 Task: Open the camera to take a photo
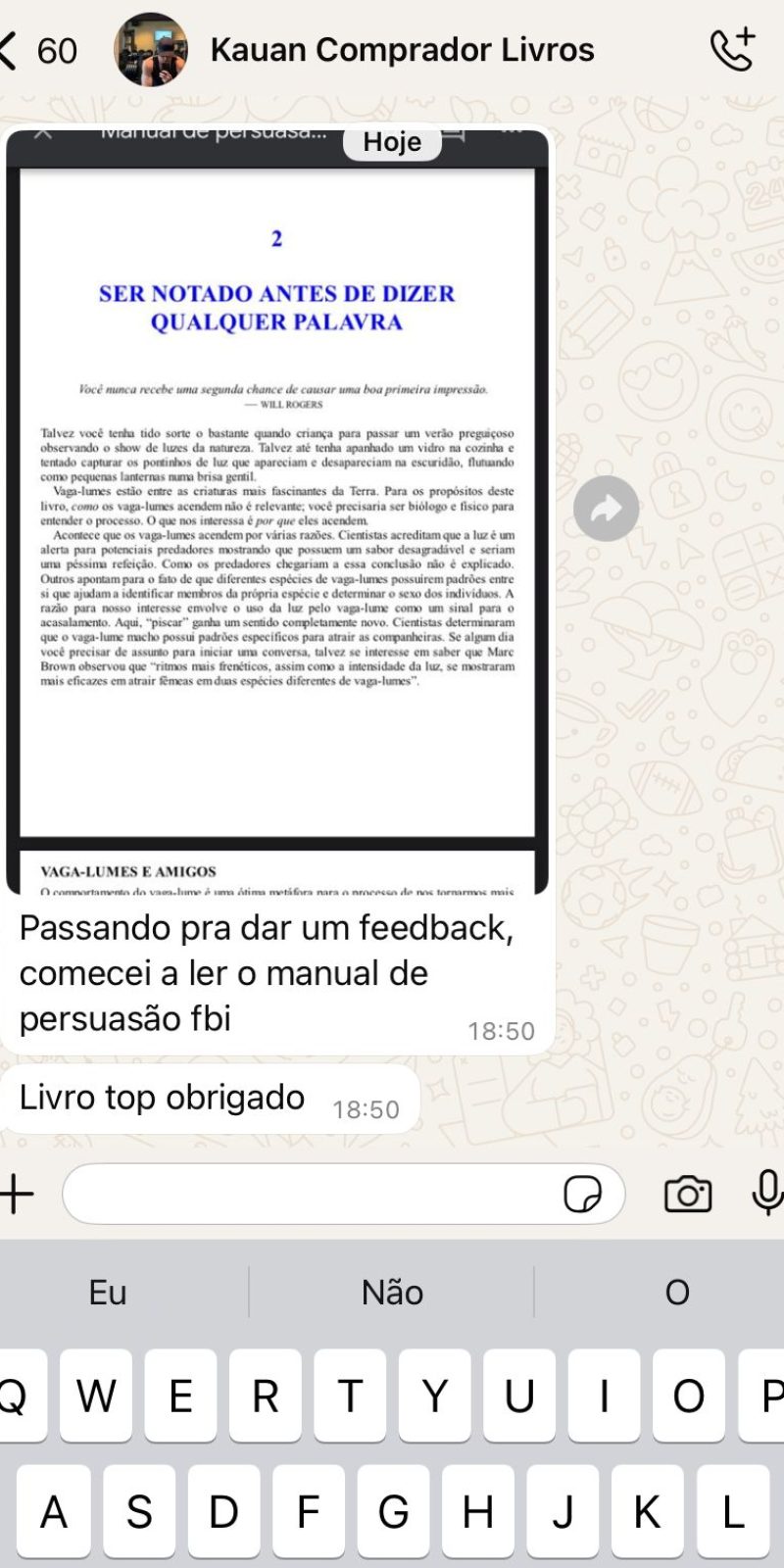coord(688,1194)
